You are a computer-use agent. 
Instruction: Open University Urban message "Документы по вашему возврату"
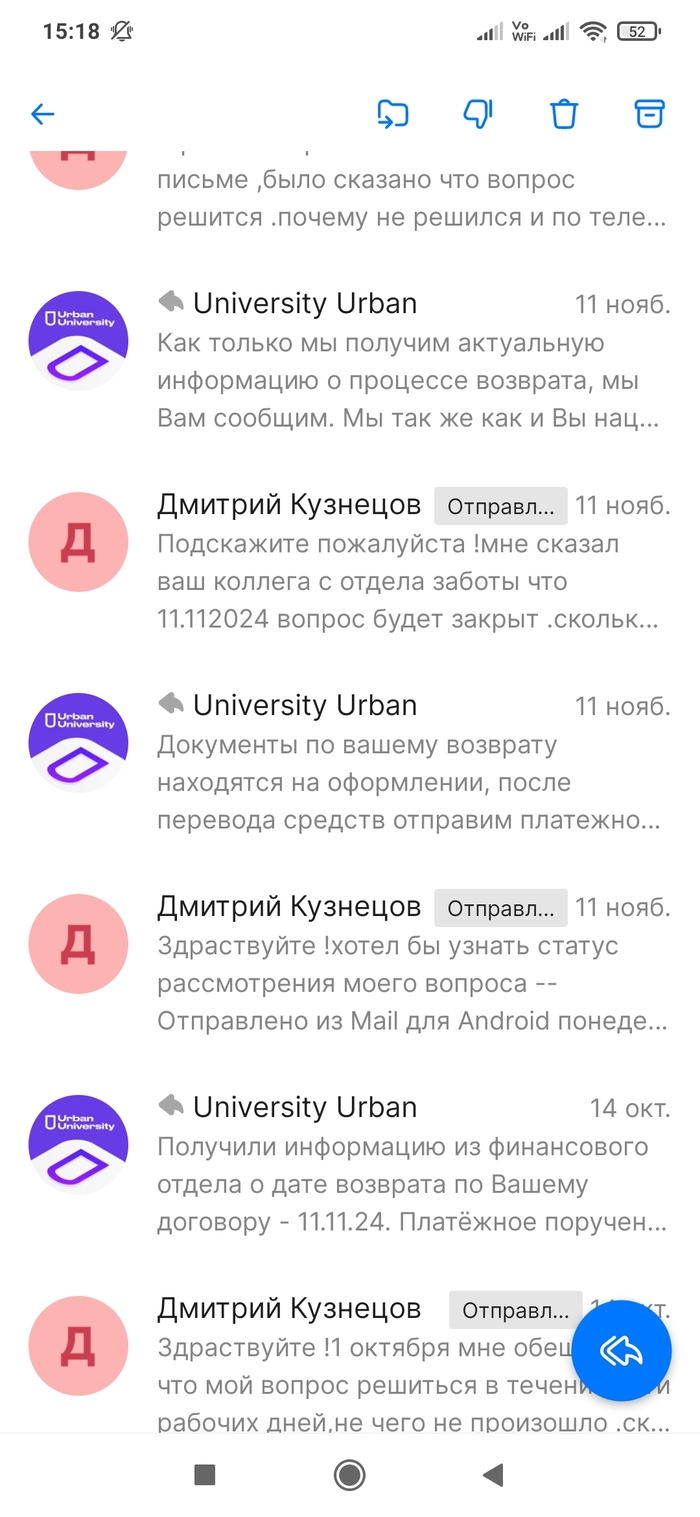point(408,764)
